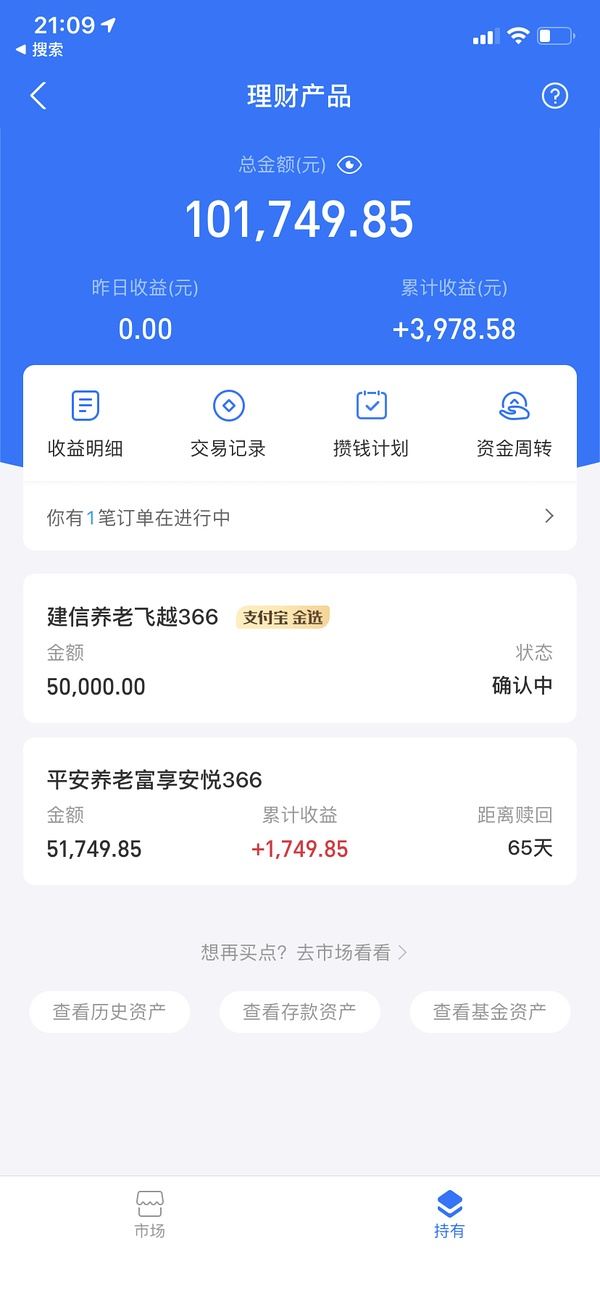Open 攒钱计划 savings plan
The width and height of the screenshot is (600, 1298).
click(371, 424)
